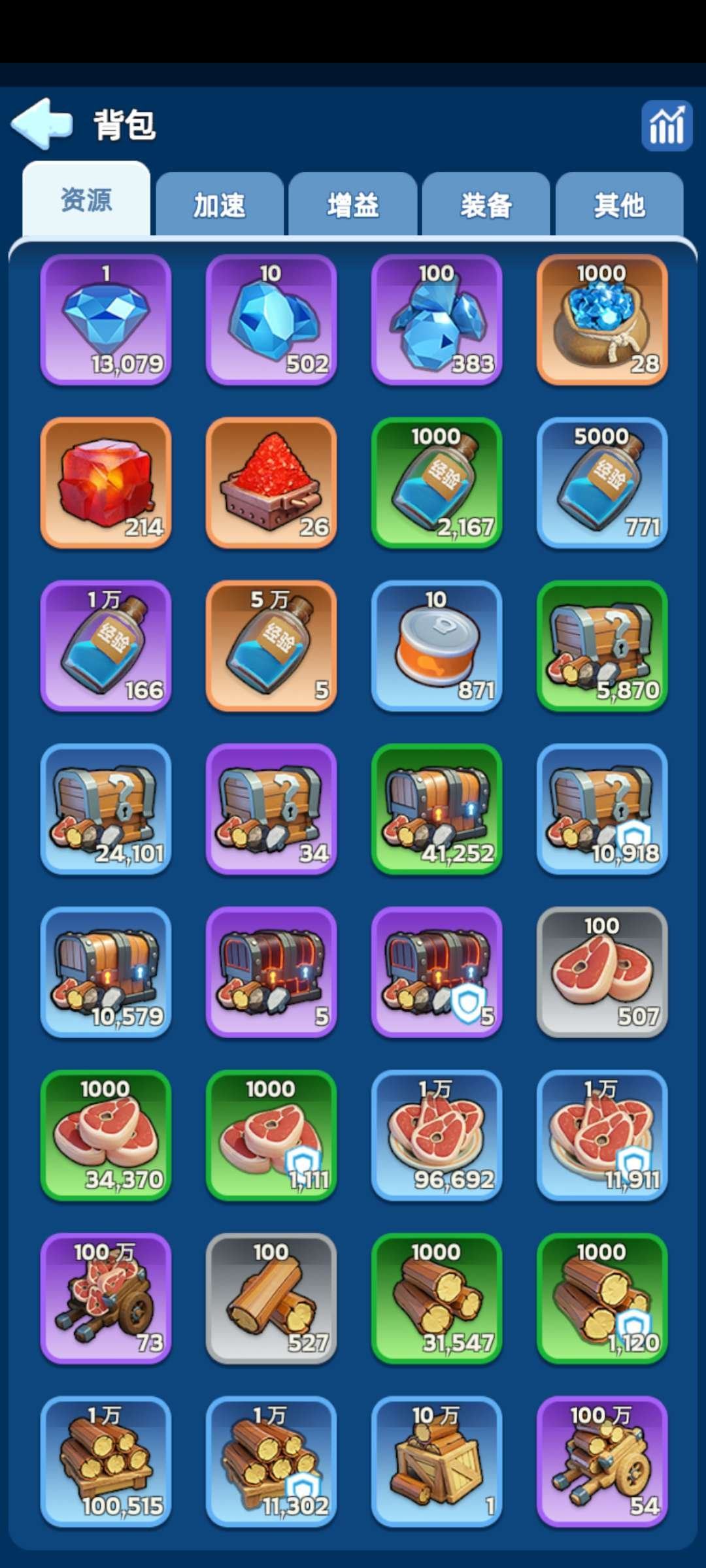This screenshot has height=1568, width=706.
Task: Open the 100 wood item with 527
Action: pos(271,1298)
